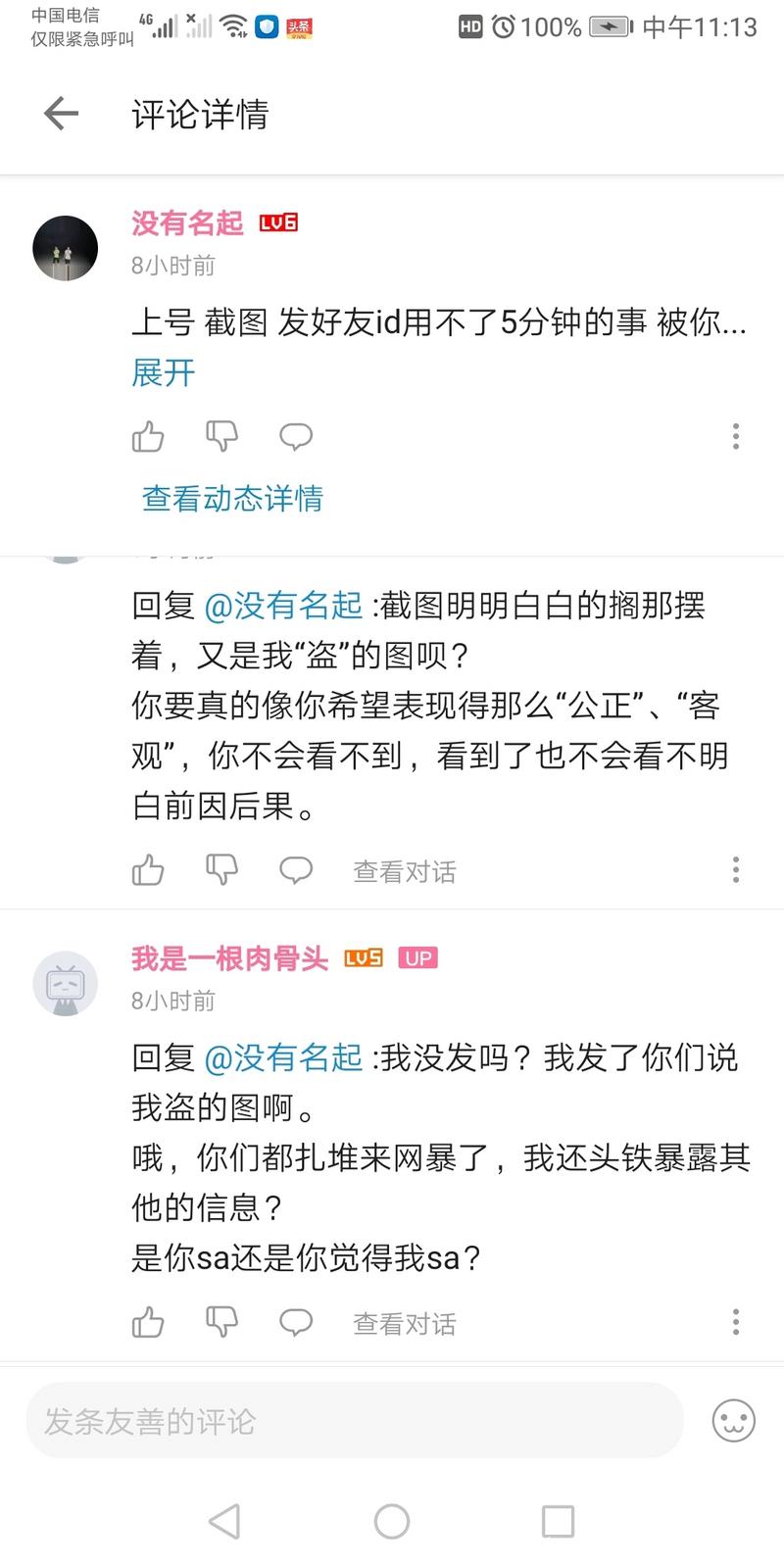Open the emoji picker
This screenshot has height=1568, width=784.
tap(733, 1421)
